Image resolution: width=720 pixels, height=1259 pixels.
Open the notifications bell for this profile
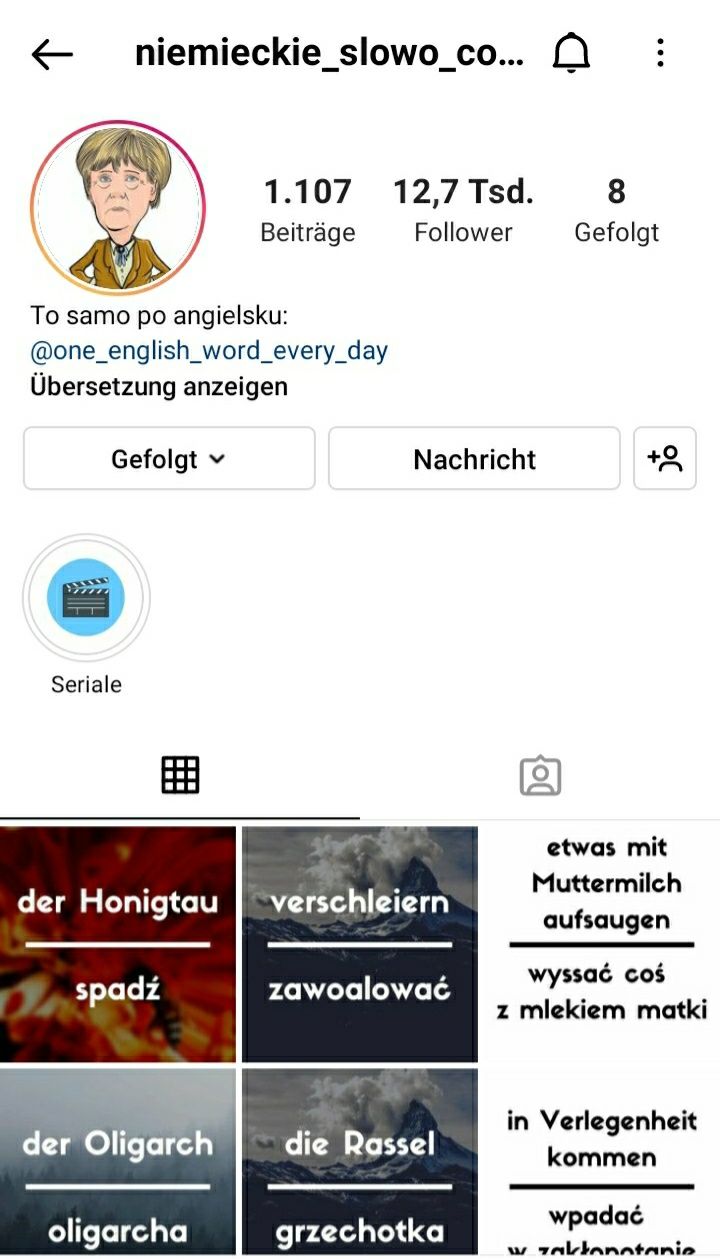click(x=571, y=54)
